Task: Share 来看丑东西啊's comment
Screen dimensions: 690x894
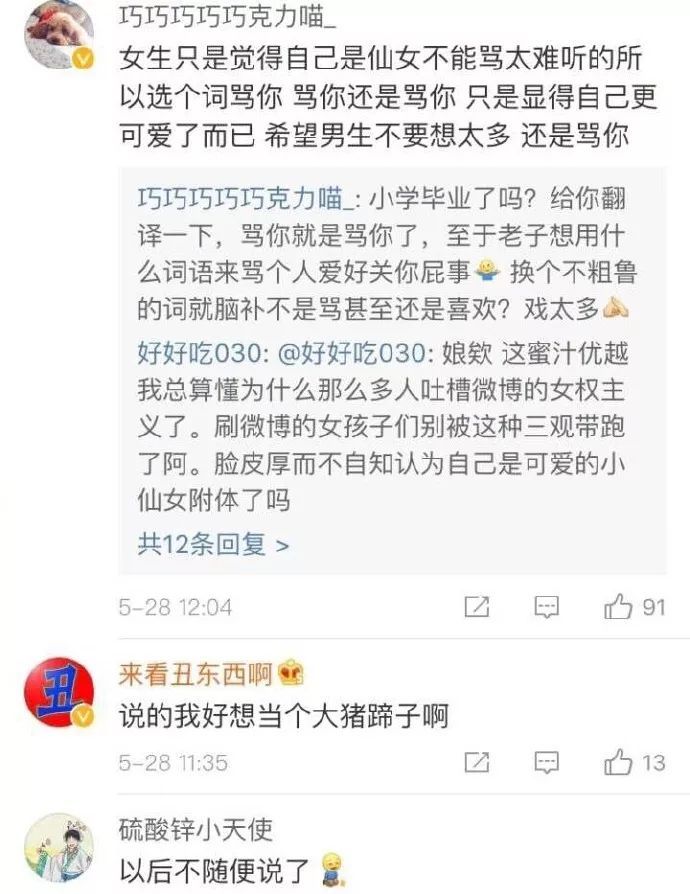Action: tap(477, 763)
